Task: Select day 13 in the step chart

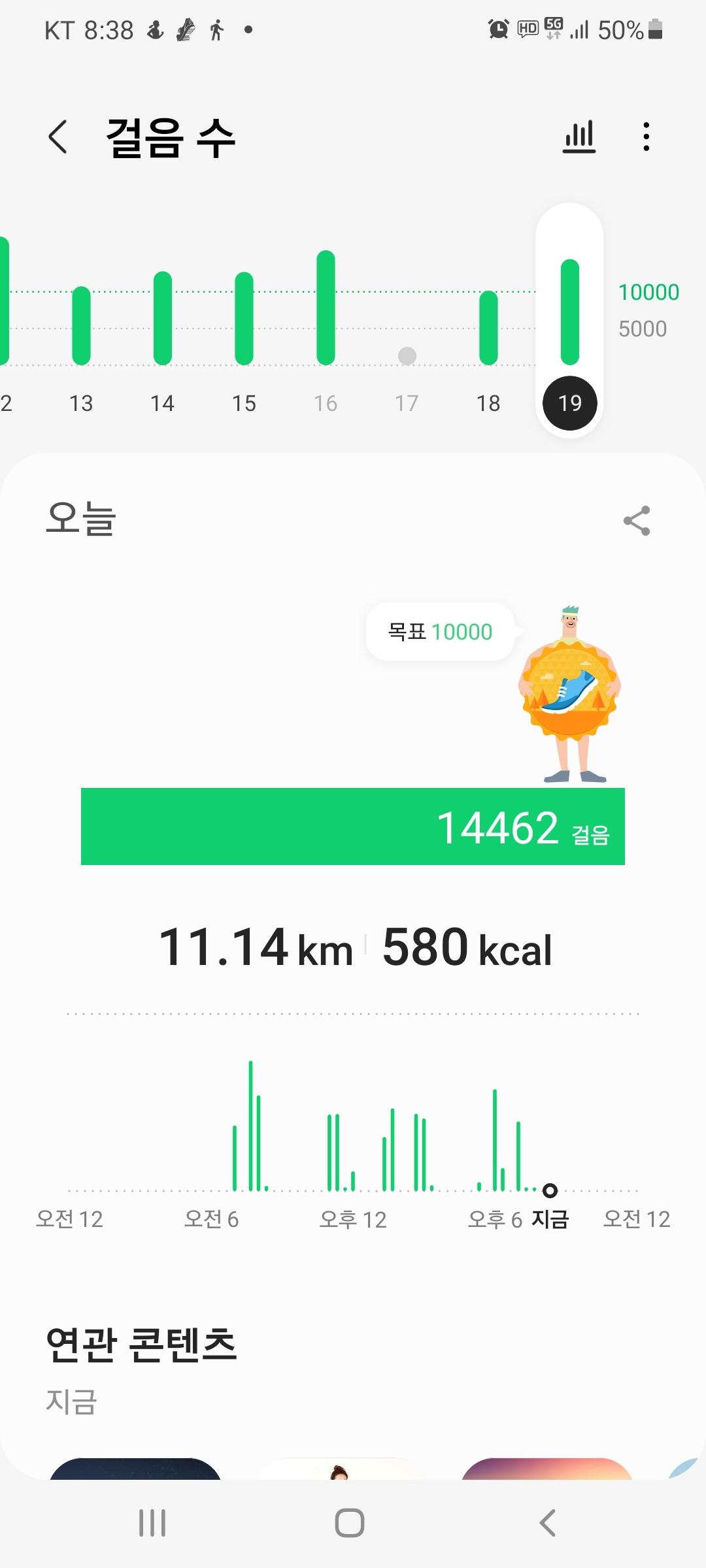Action: (81, 403)
